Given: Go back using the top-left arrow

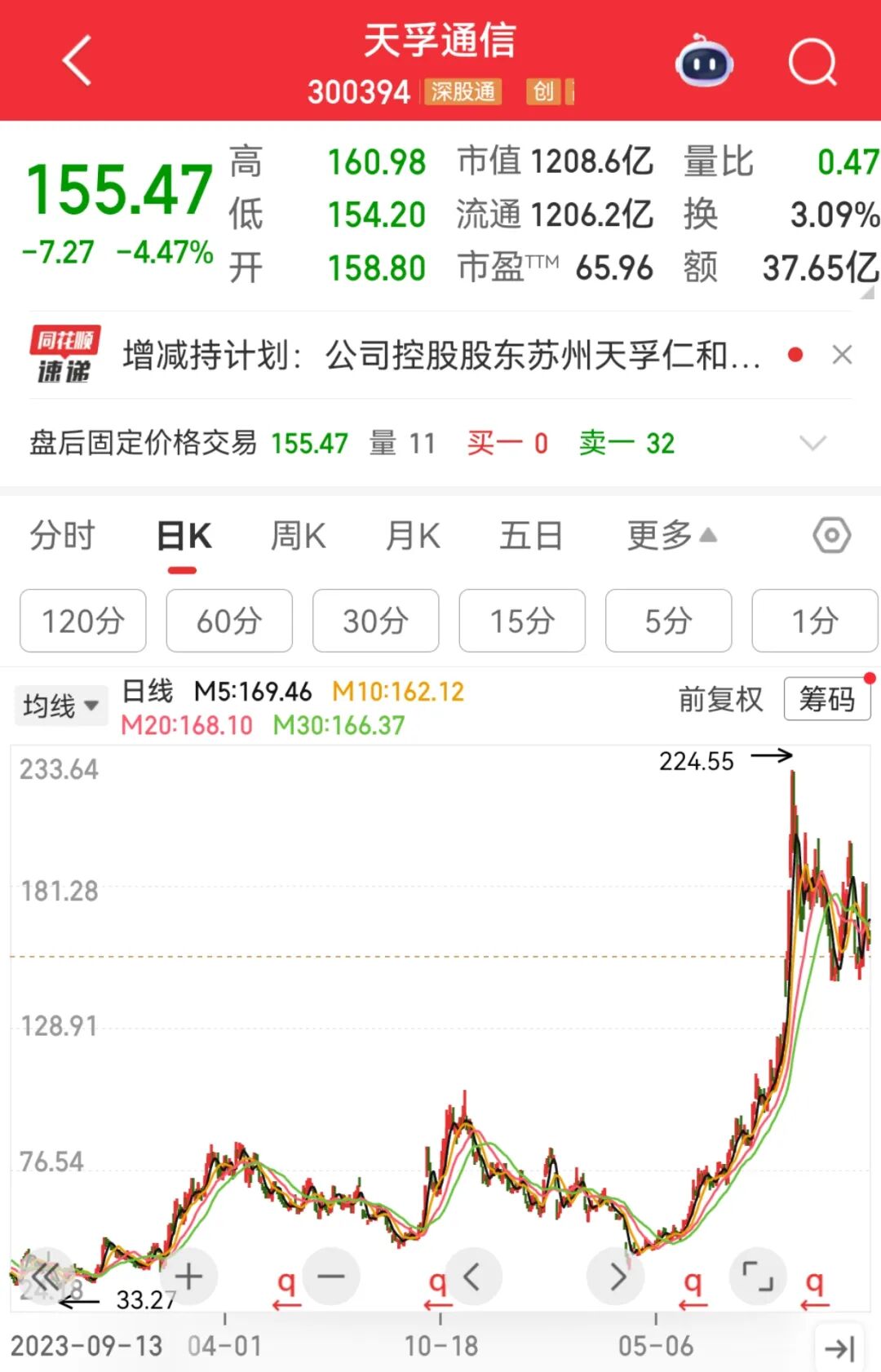Looking at the screenshot, I should click(x=77, y=60).
